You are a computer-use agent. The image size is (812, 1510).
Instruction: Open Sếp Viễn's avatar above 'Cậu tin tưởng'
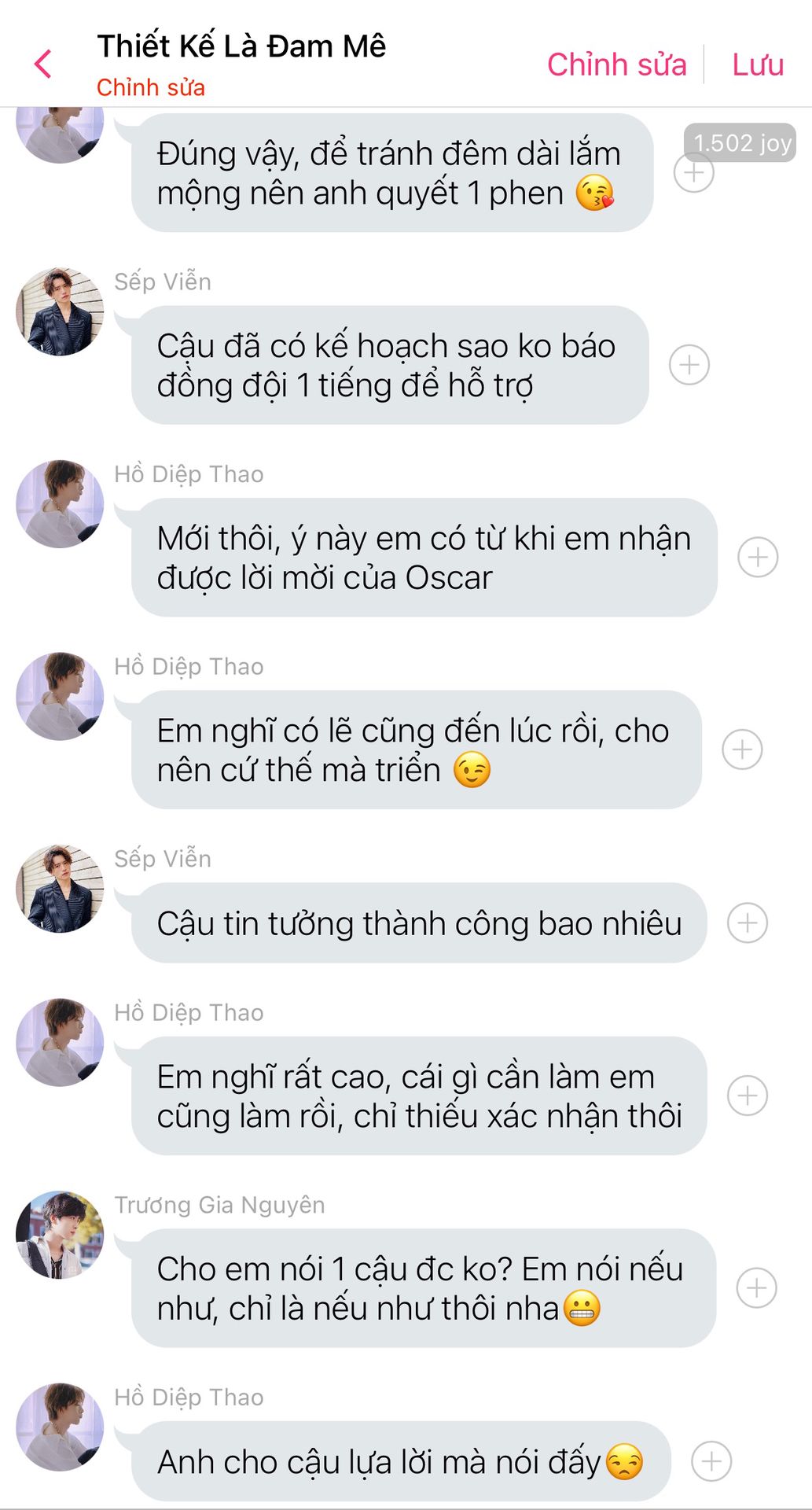tap(60, 888)
